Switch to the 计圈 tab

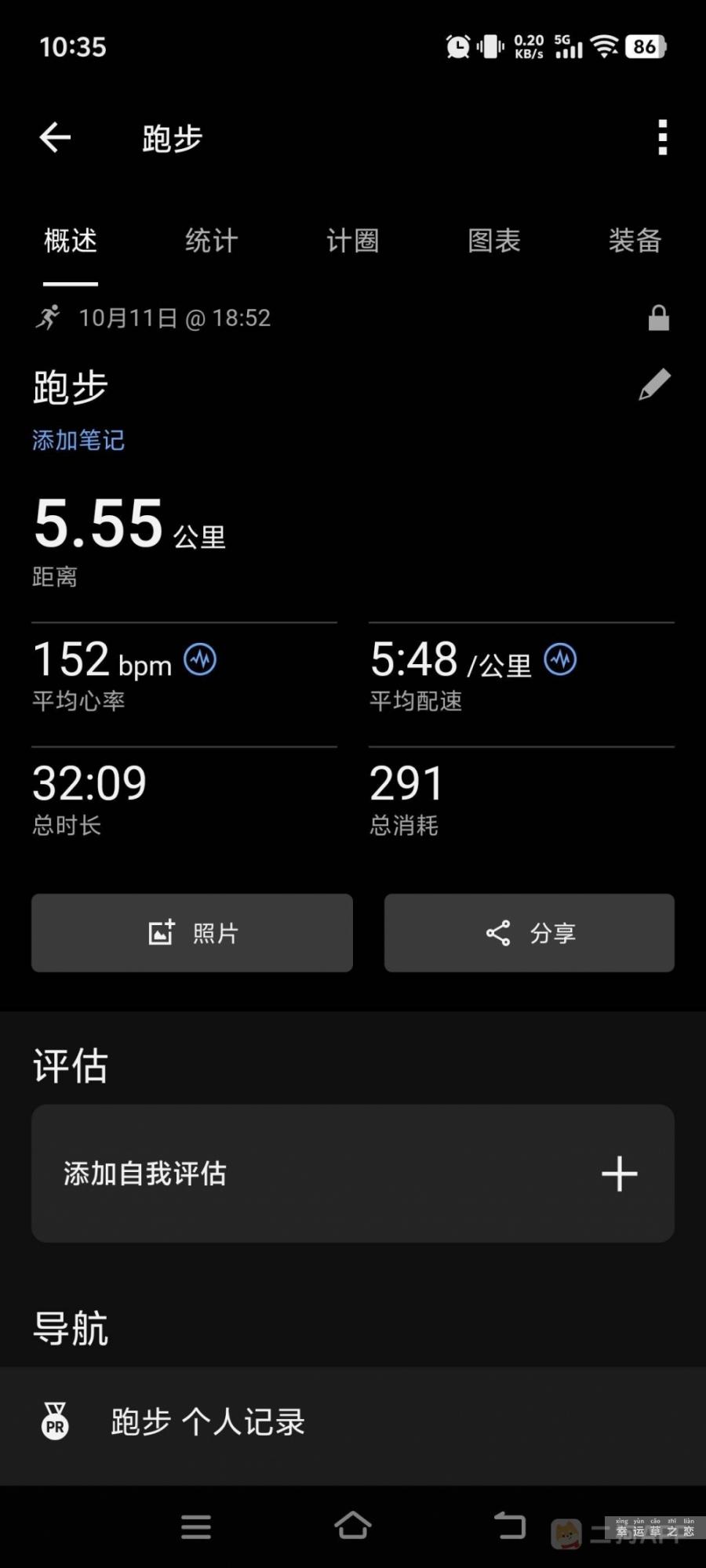[x=352, y=241]
